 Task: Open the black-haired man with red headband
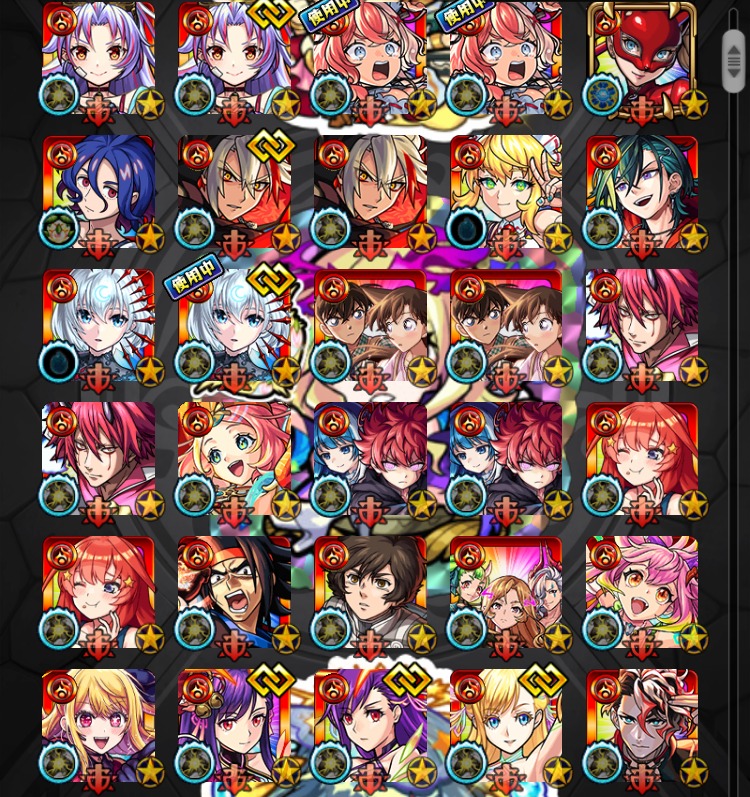pyautogui.click(x=234, y=593)
